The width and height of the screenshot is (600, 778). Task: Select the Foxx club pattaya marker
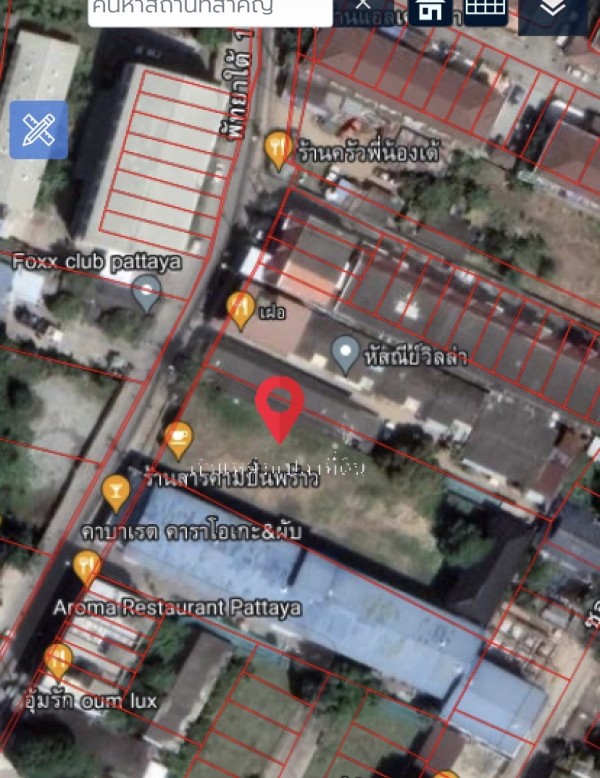tap(147, 295)
